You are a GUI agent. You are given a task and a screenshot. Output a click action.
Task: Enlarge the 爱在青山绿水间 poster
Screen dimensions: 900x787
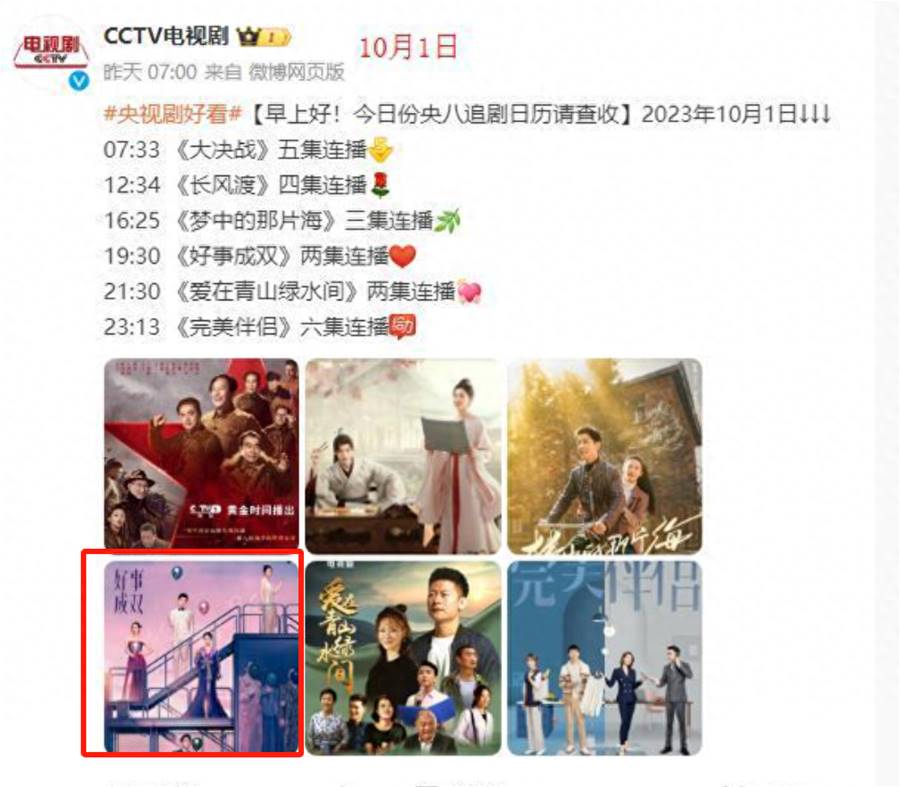point(403,656)
